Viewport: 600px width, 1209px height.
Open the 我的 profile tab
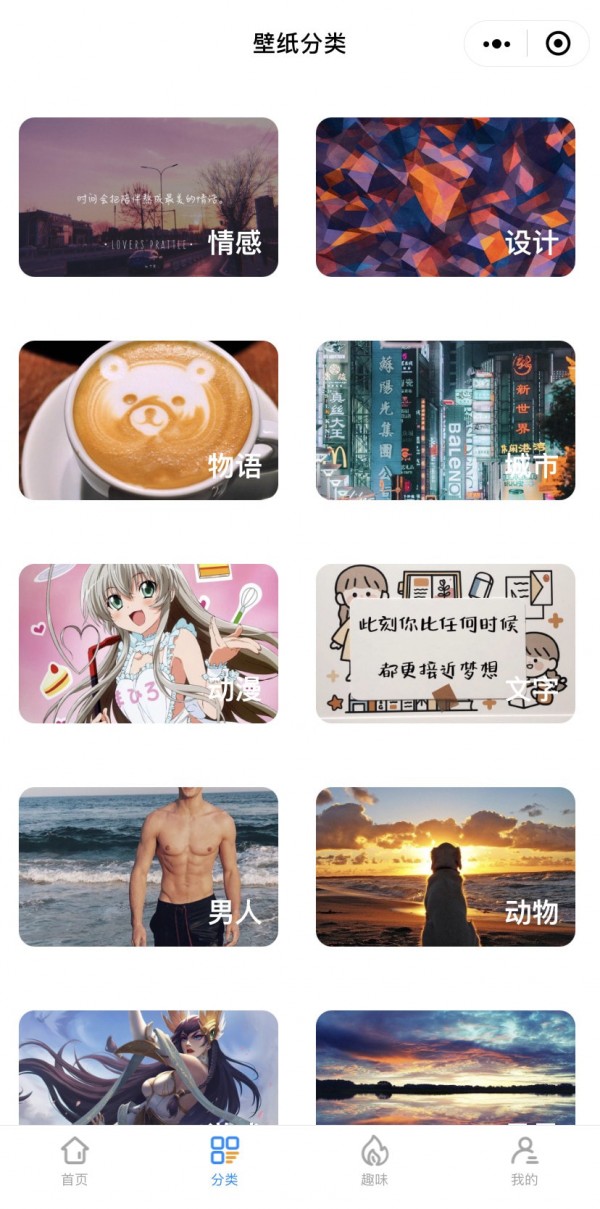click(x=524, y=1162)
